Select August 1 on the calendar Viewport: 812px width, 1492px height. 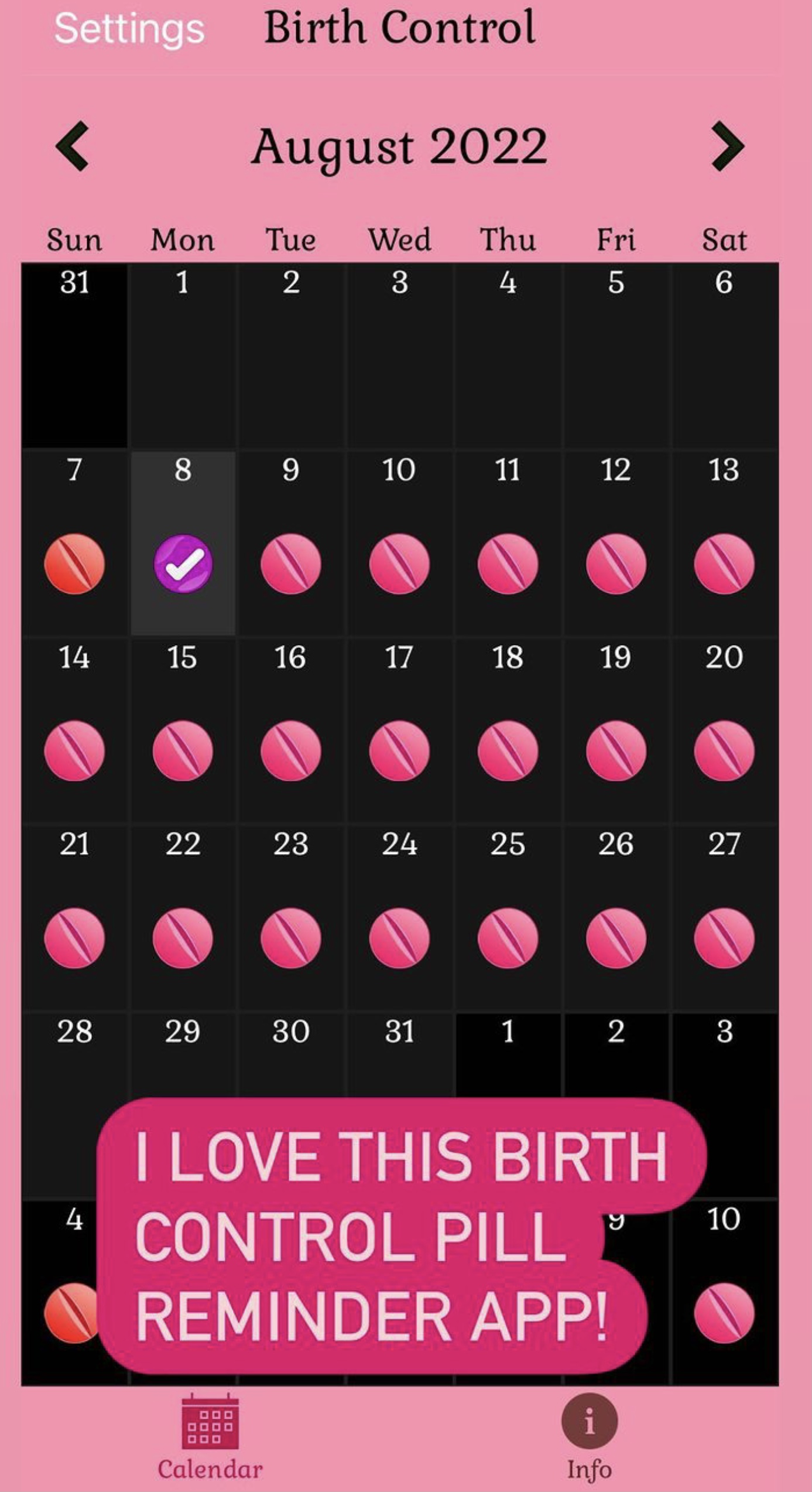pyautogui.click(x=183, y=356)
